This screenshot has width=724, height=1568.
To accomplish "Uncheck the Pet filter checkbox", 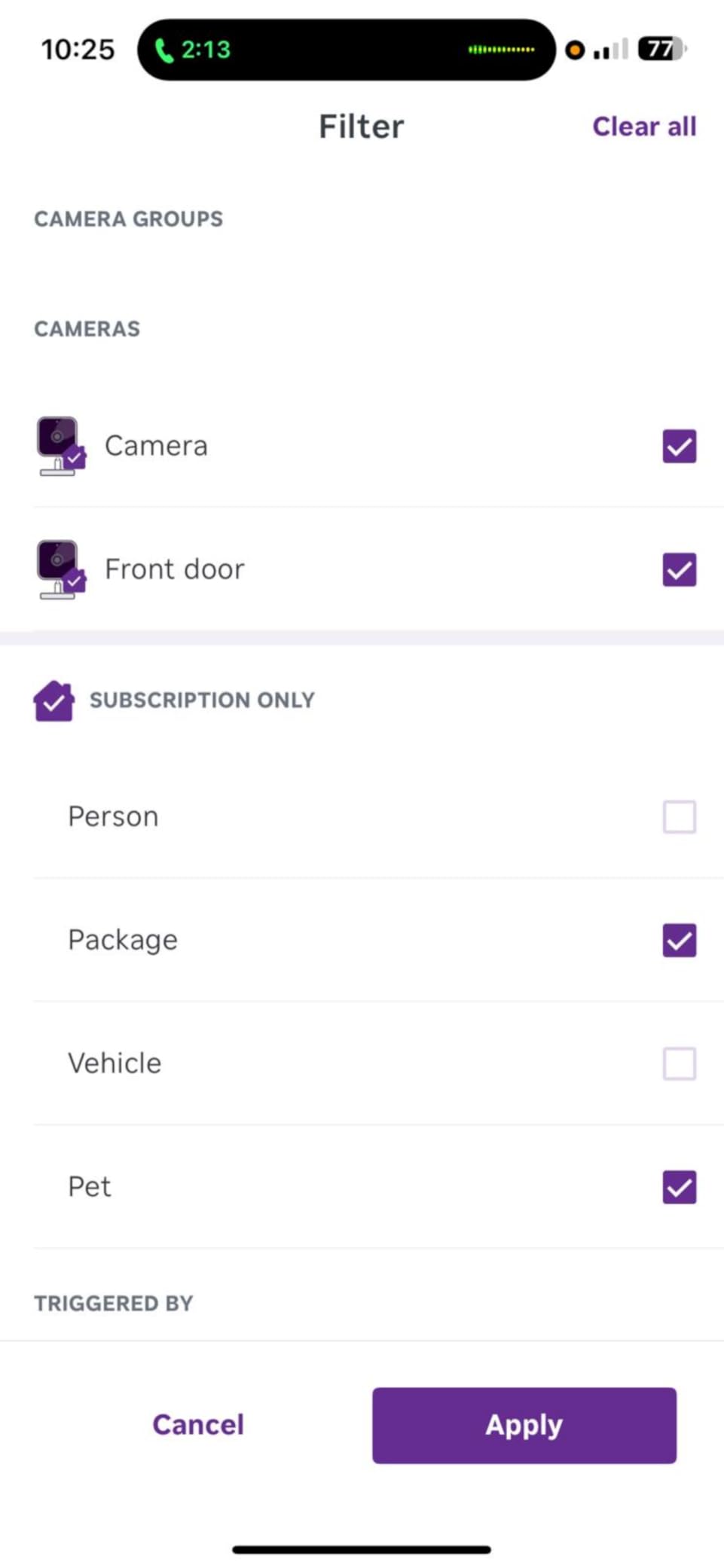I will click(x=679, y=1187).
